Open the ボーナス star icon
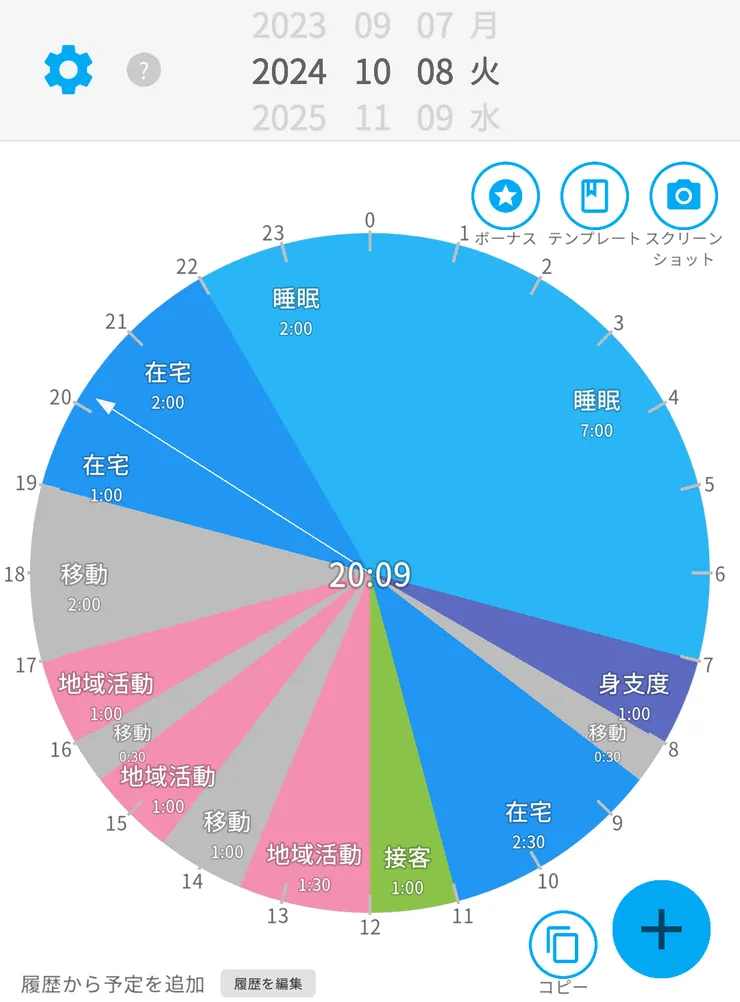This screenshot has height=1002, width=740. [x=506, y=196]
